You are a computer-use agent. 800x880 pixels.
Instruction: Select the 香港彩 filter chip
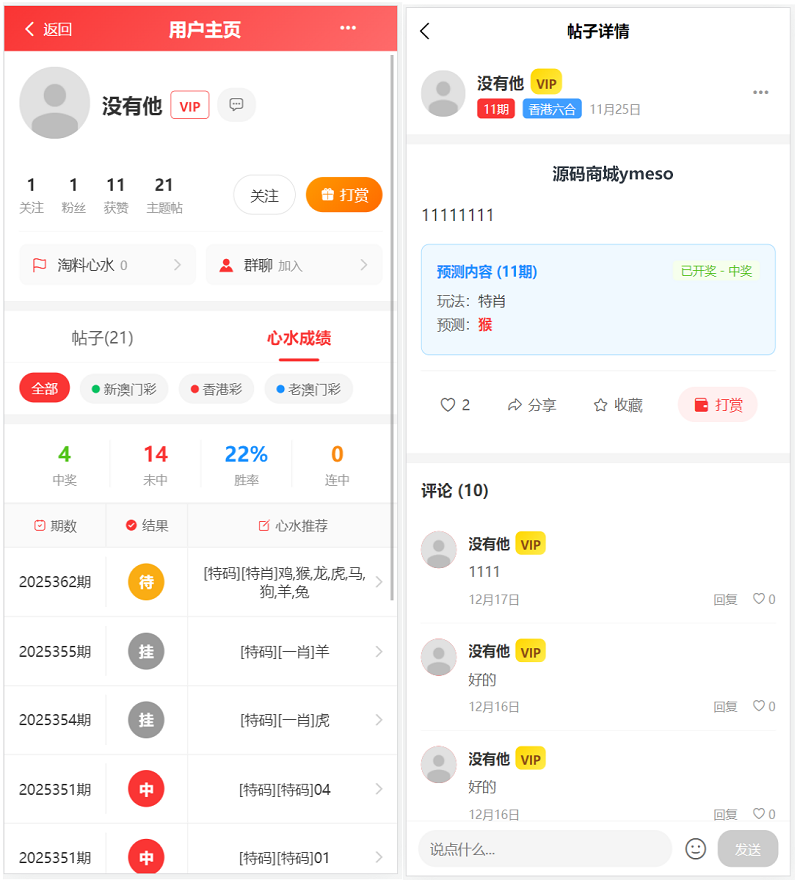click(216, 389)
